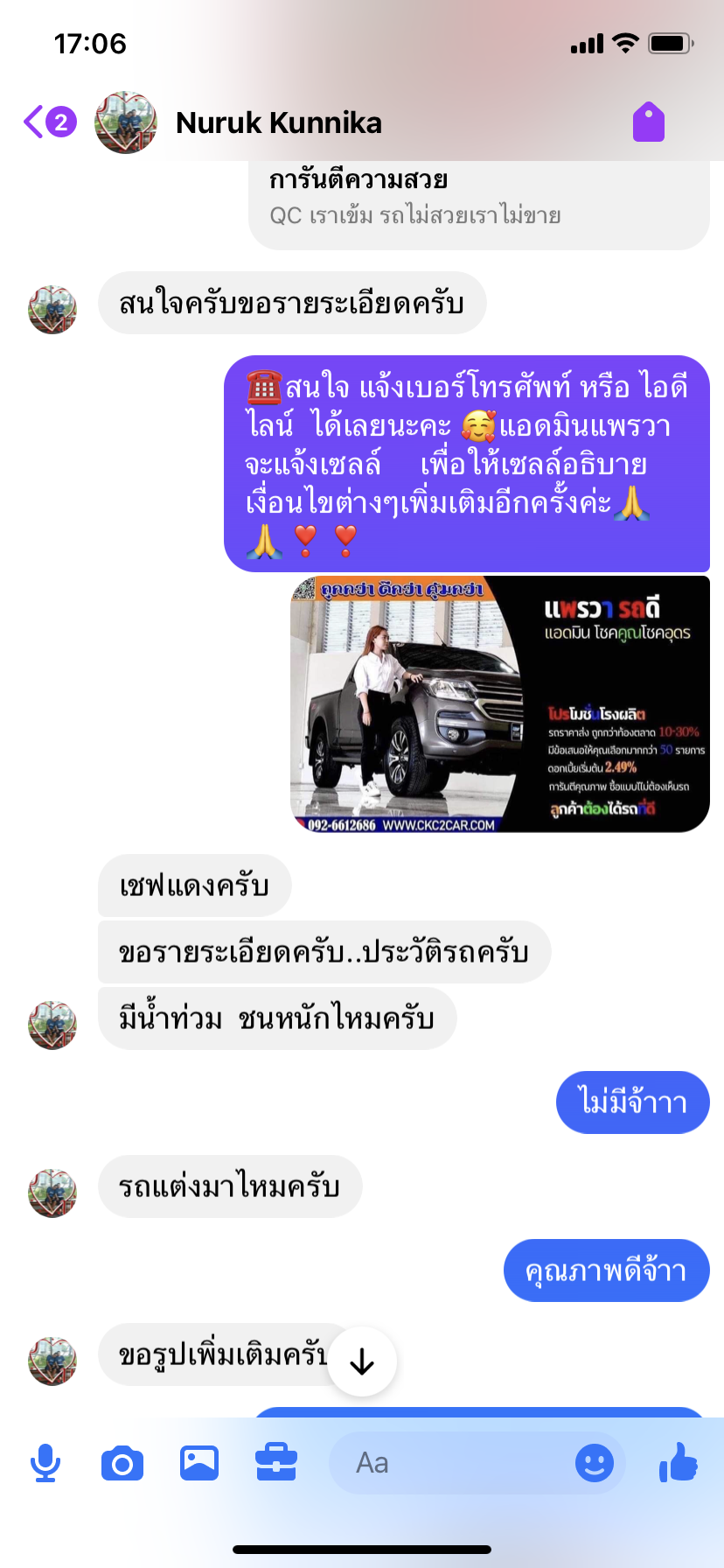This screenshot has height=1568, width=724.
Task: Open the briefcase business tools icon
Action: click(x=276, y=1462)
